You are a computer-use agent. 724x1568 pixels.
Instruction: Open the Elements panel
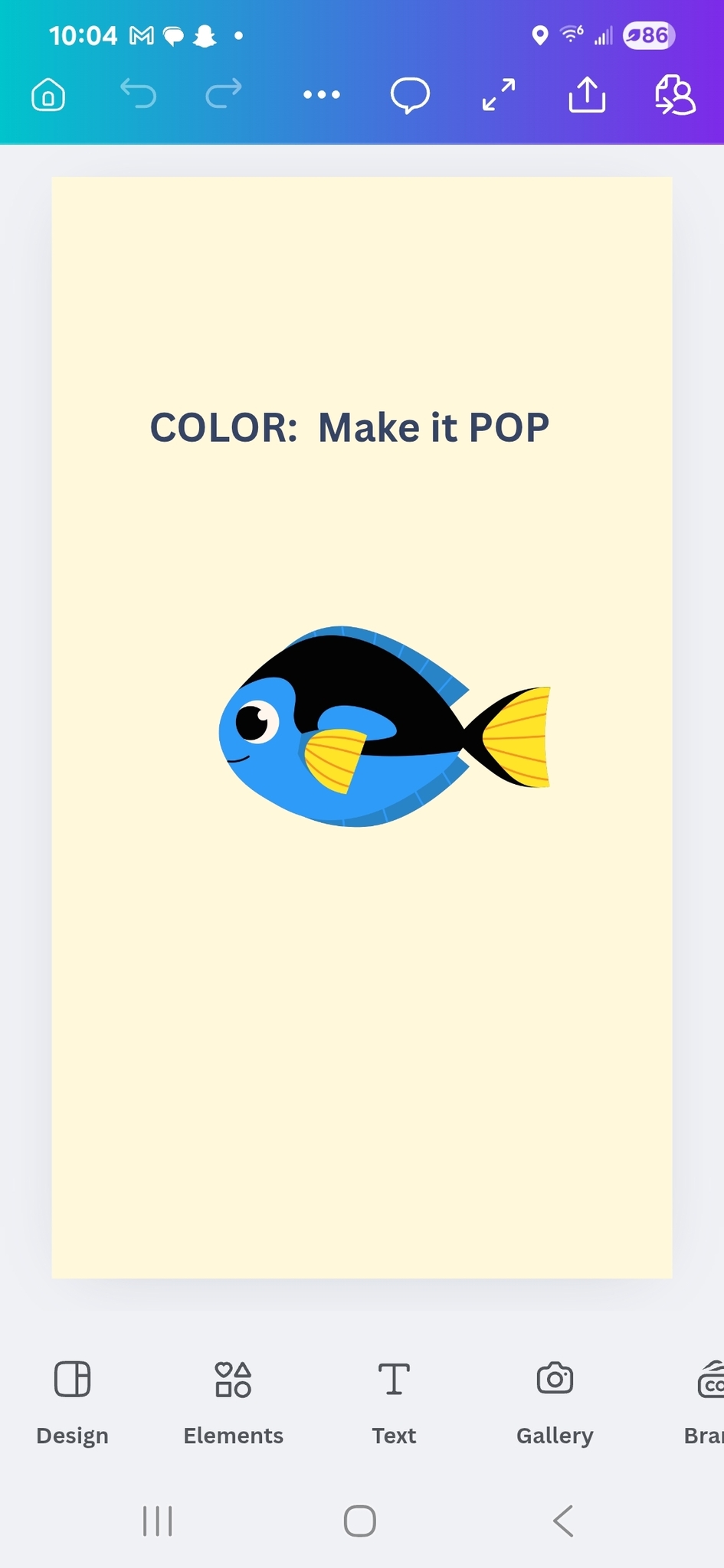[234, 1401]
